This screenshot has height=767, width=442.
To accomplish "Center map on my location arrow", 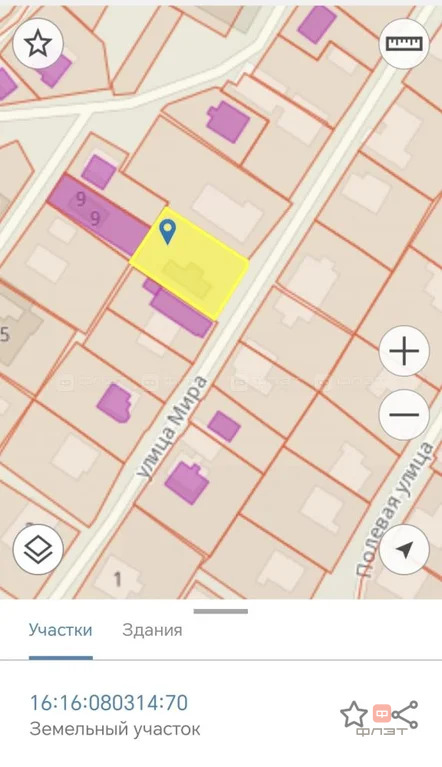I will click(404, 549).
